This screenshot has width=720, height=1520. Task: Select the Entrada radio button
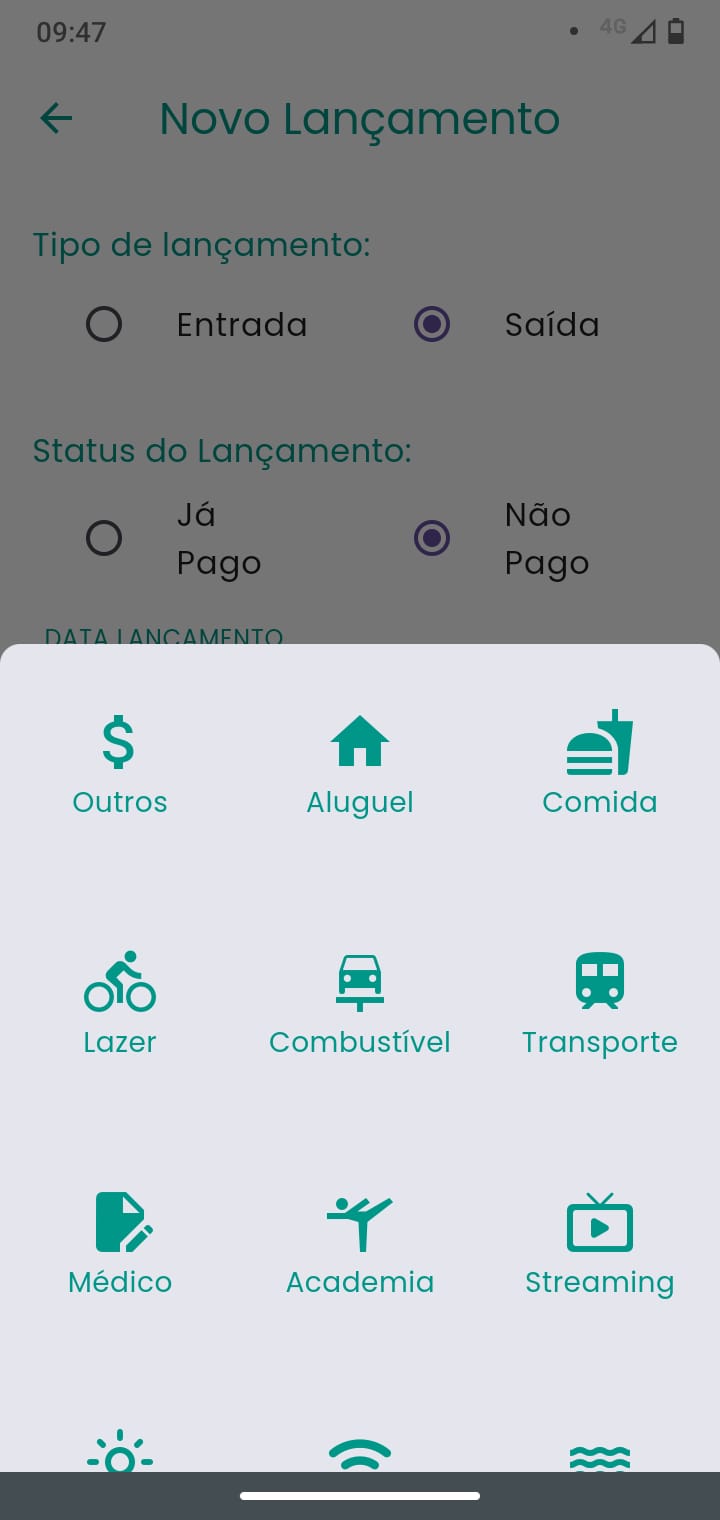104,325
